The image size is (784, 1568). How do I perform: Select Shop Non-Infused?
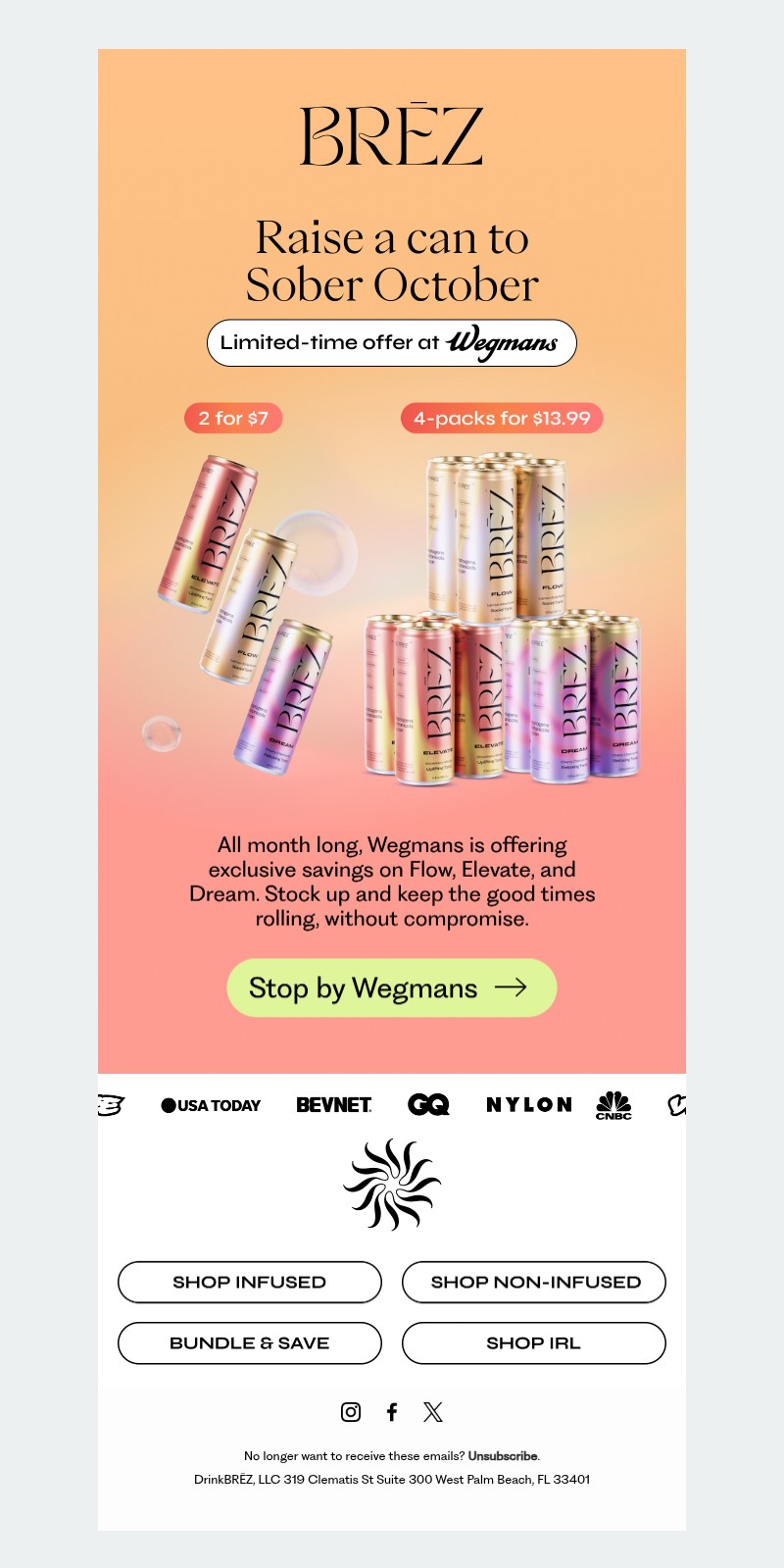[534, 1282]
